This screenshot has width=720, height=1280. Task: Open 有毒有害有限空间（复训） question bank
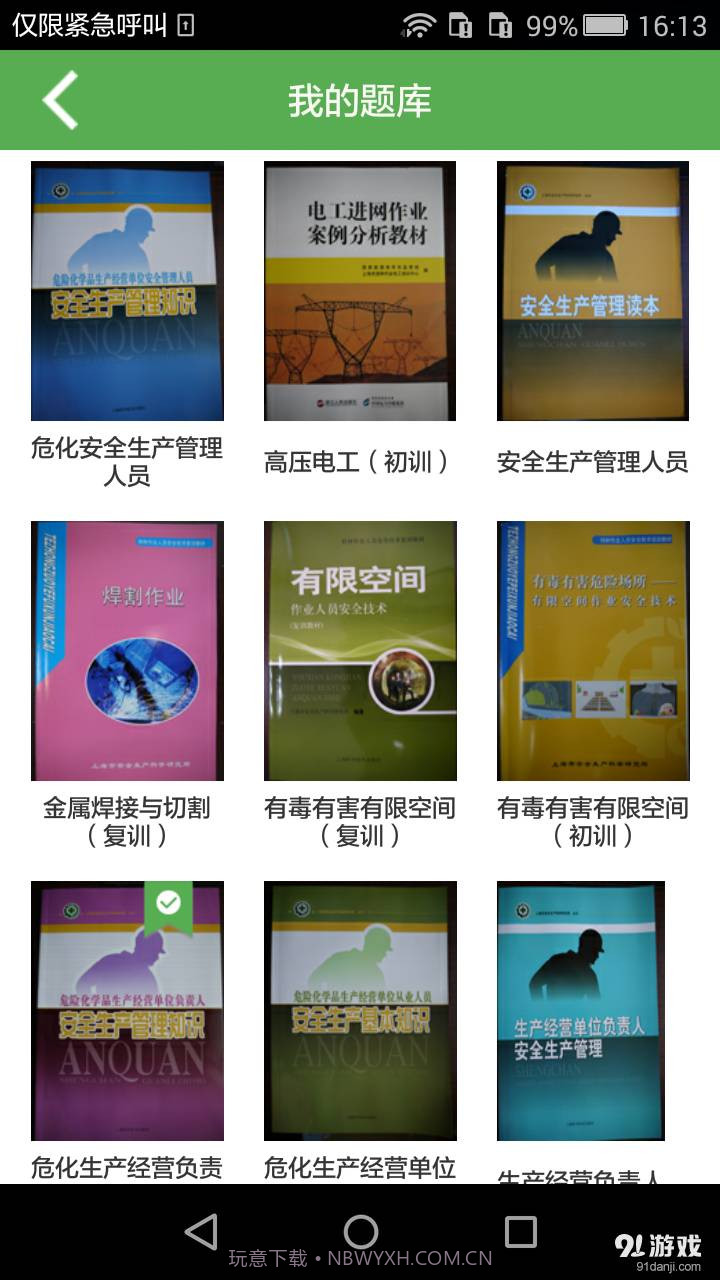click(x=360, y=650)
